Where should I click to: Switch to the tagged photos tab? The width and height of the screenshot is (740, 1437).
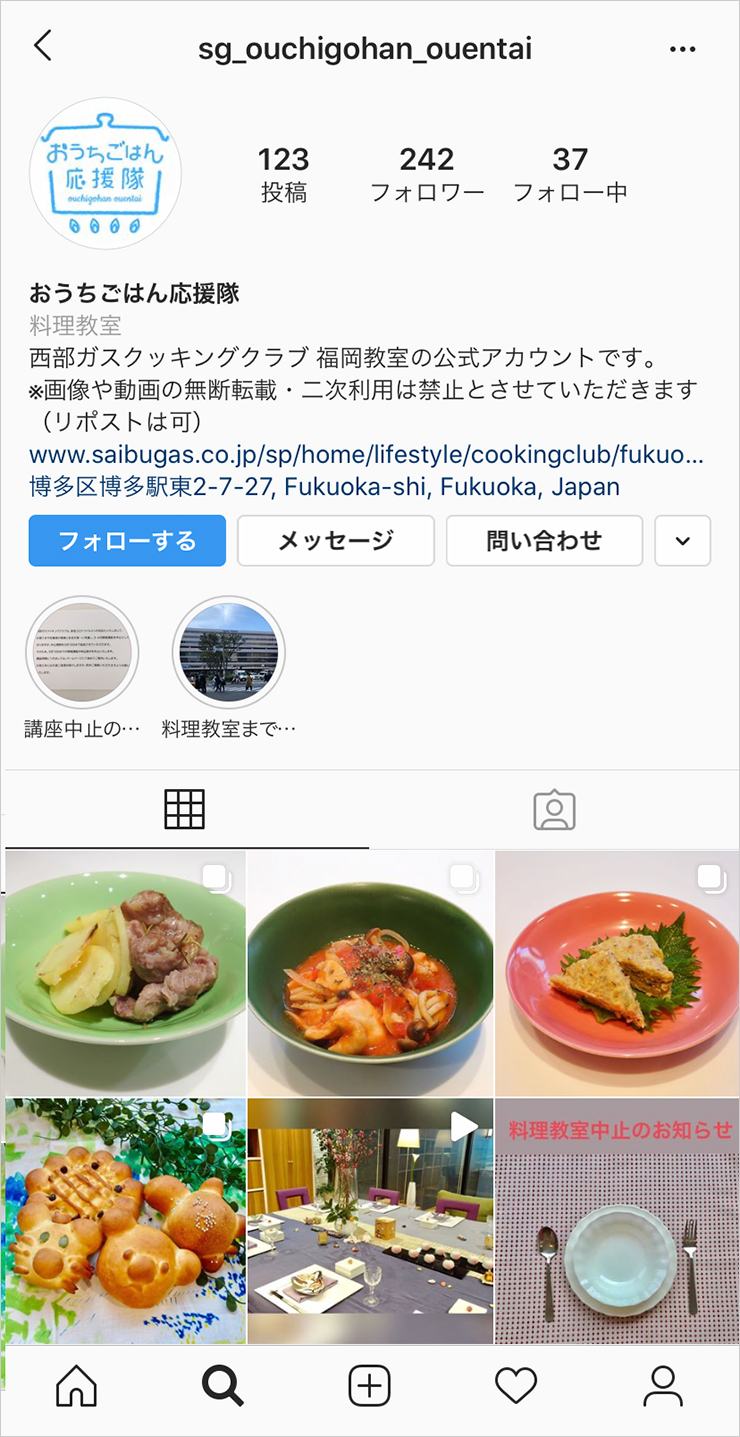click(554, 810)
